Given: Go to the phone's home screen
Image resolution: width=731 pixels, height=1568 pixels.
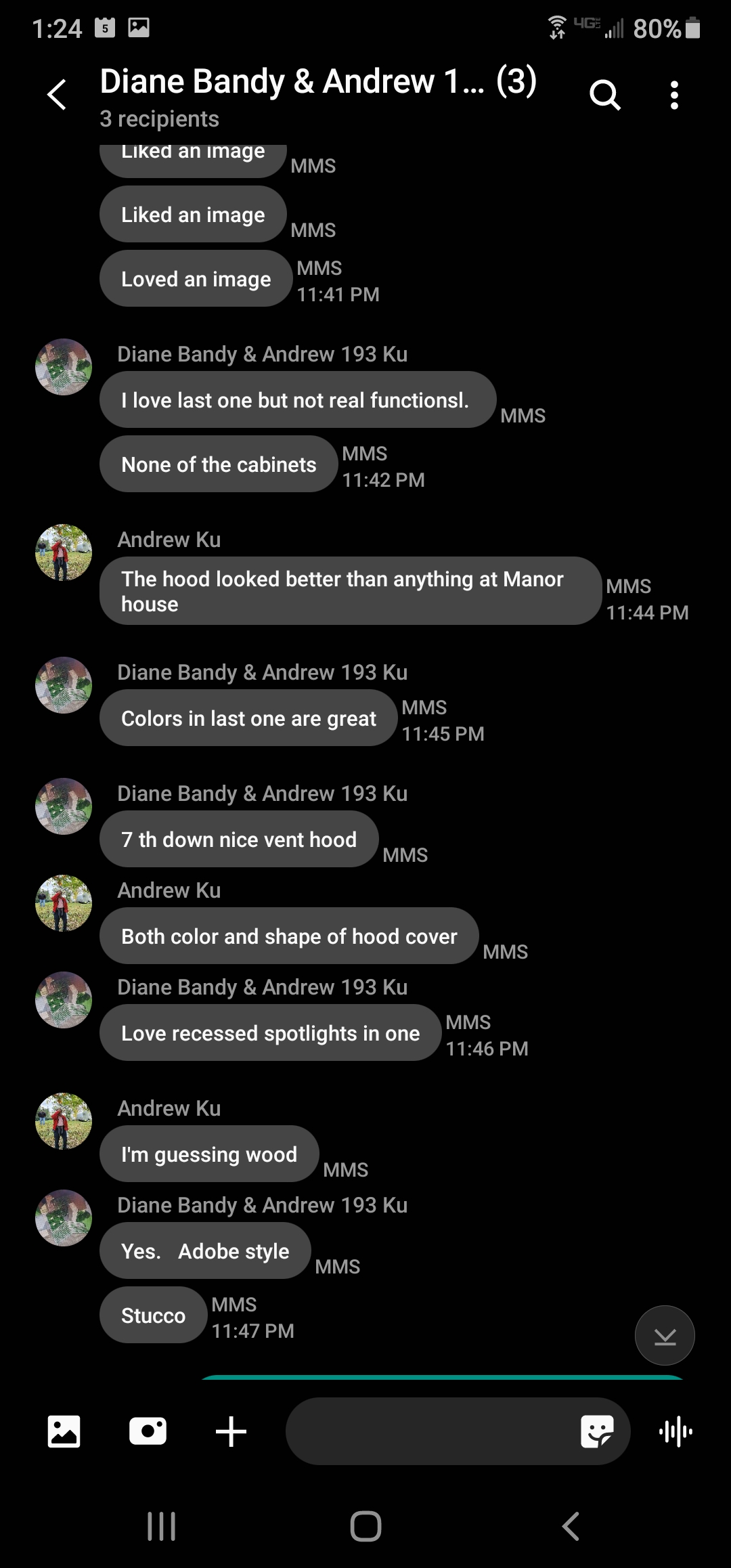Looking at the screenshot, I should click(365, 1526).
